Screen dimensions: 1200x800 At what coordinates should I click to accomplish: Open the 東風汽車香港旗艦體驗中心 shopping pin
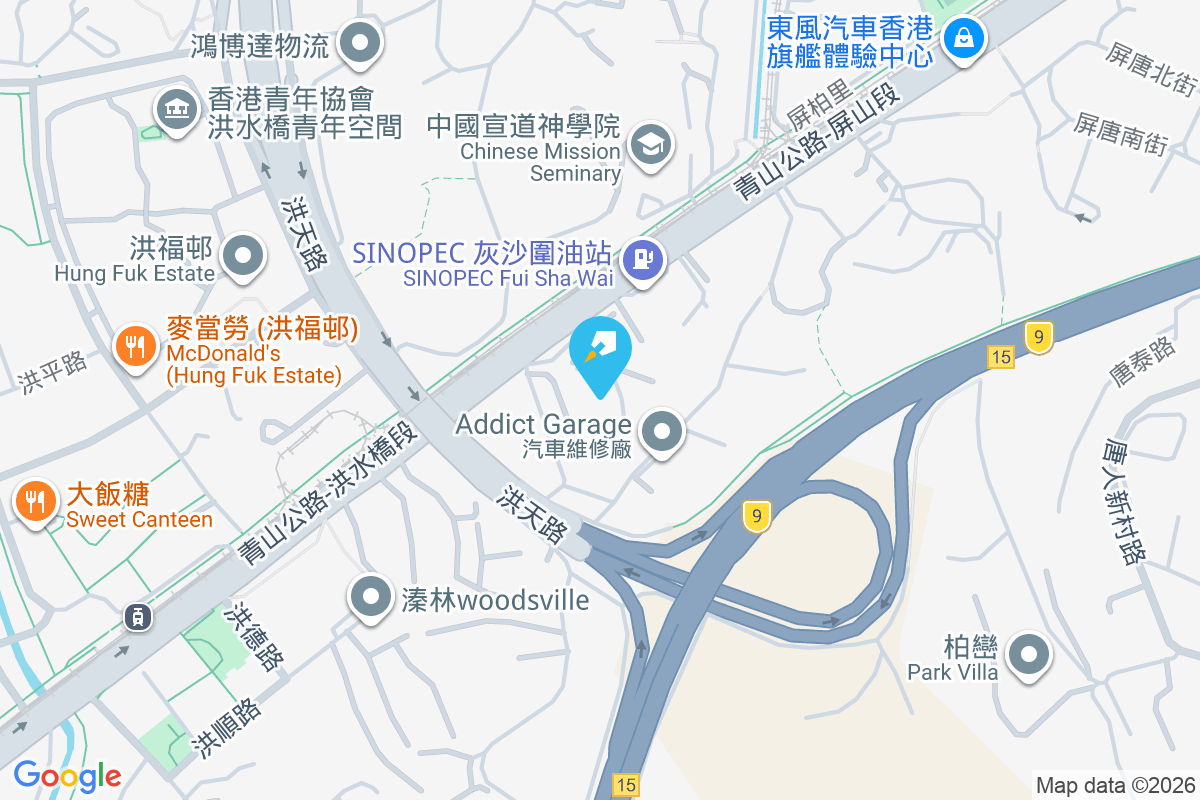(x=963, y=41)
